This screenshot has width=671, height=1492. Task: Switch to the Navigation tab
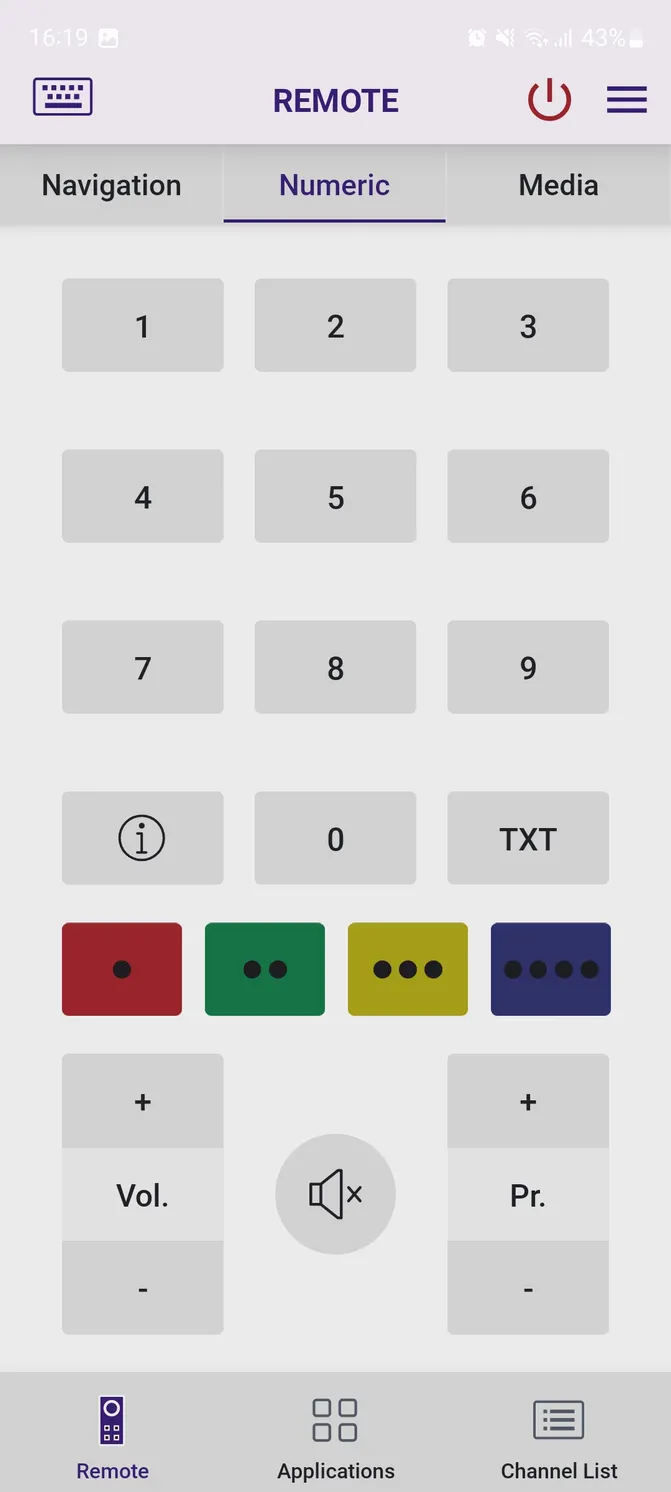coord(112,185)
